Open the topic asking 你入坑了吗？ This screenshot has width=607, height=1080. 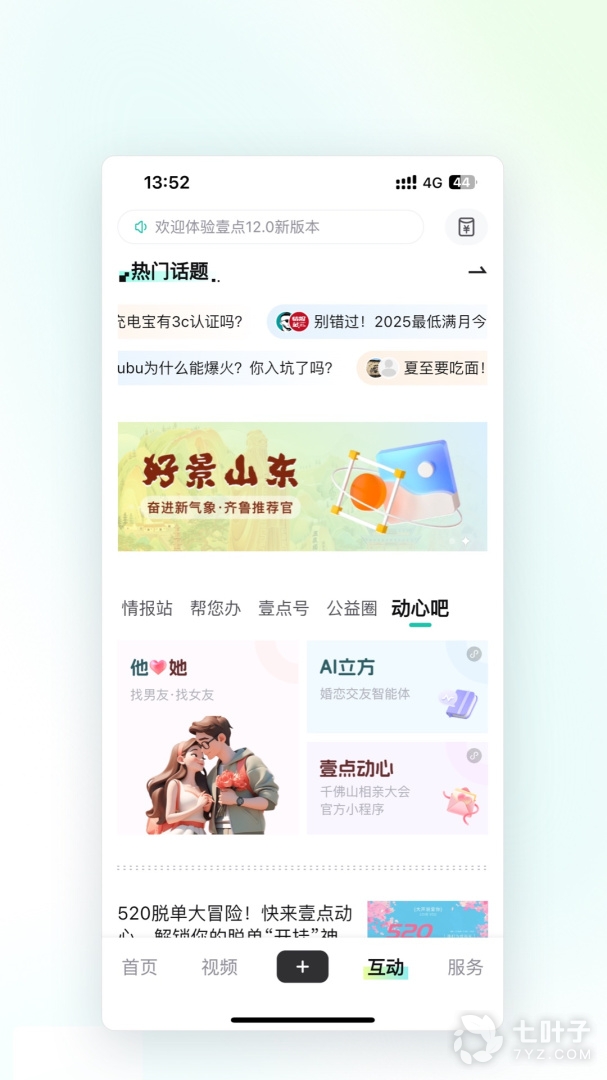pyautogui.click(x=225, y=368)
